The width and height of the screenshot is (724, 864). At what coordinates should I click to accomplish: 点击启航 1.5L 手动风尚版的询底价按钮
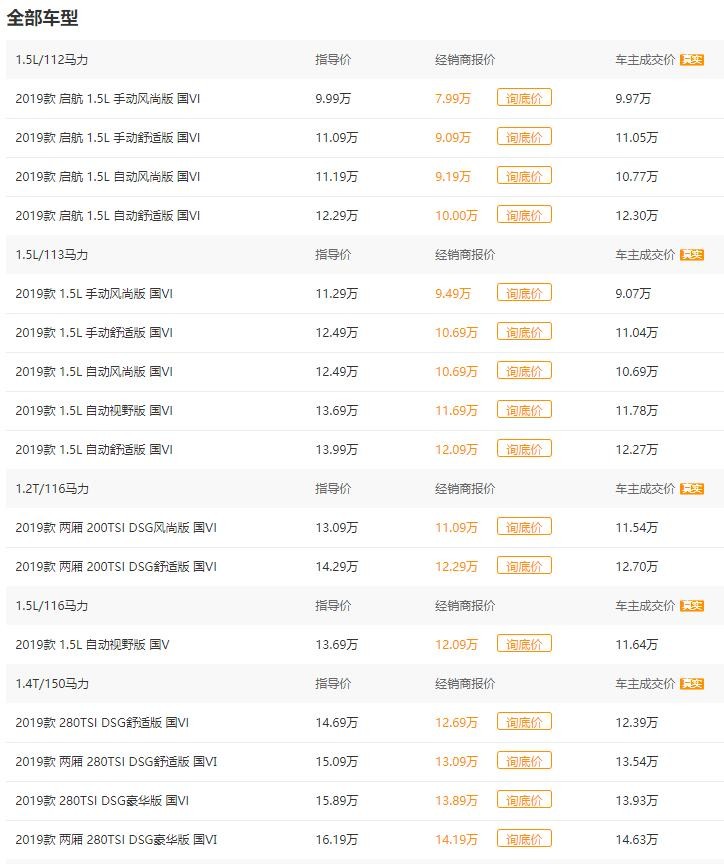(x=524, y=98)
